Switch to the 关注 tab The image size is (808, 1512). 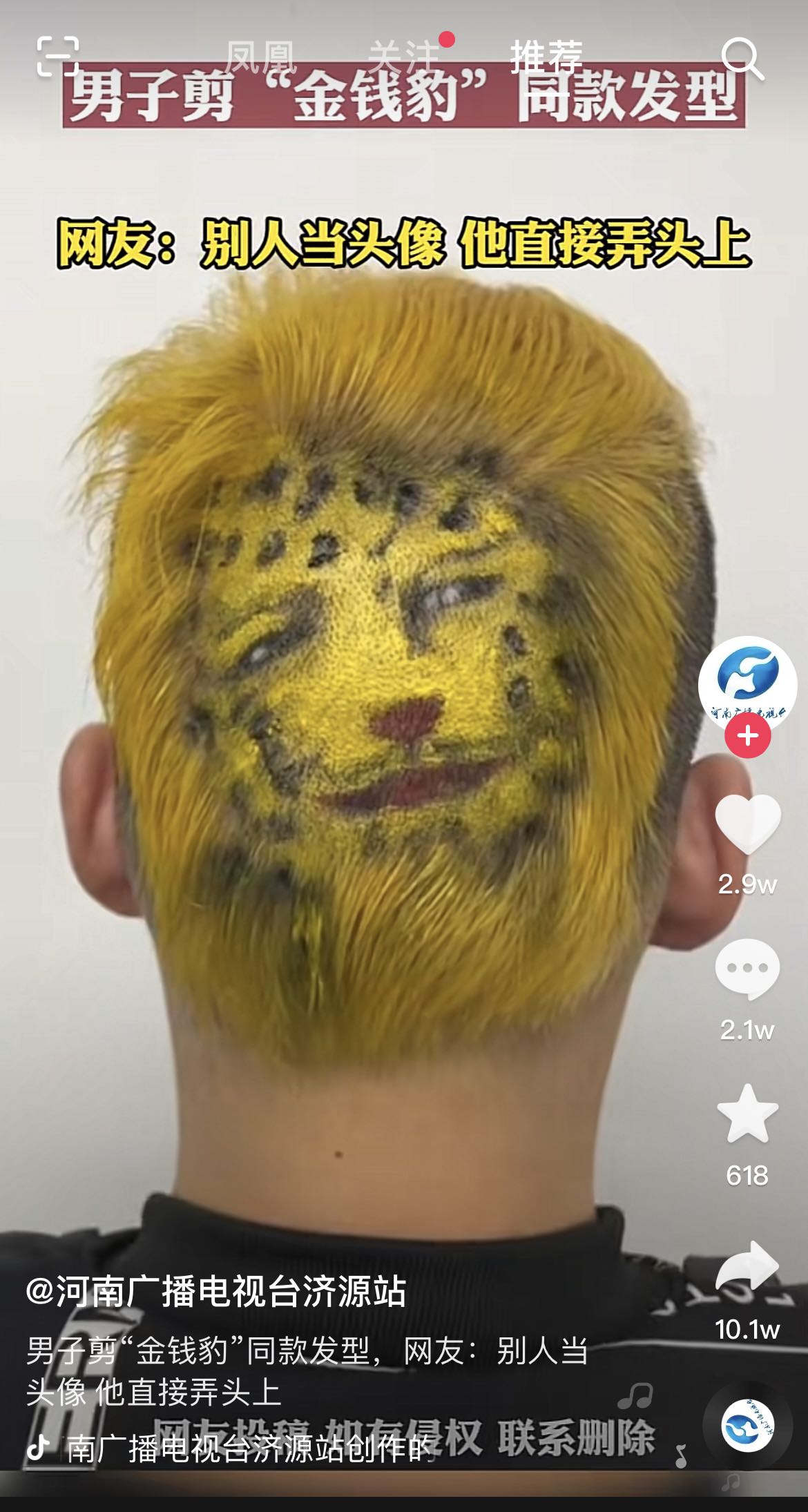tap(403, 57)
